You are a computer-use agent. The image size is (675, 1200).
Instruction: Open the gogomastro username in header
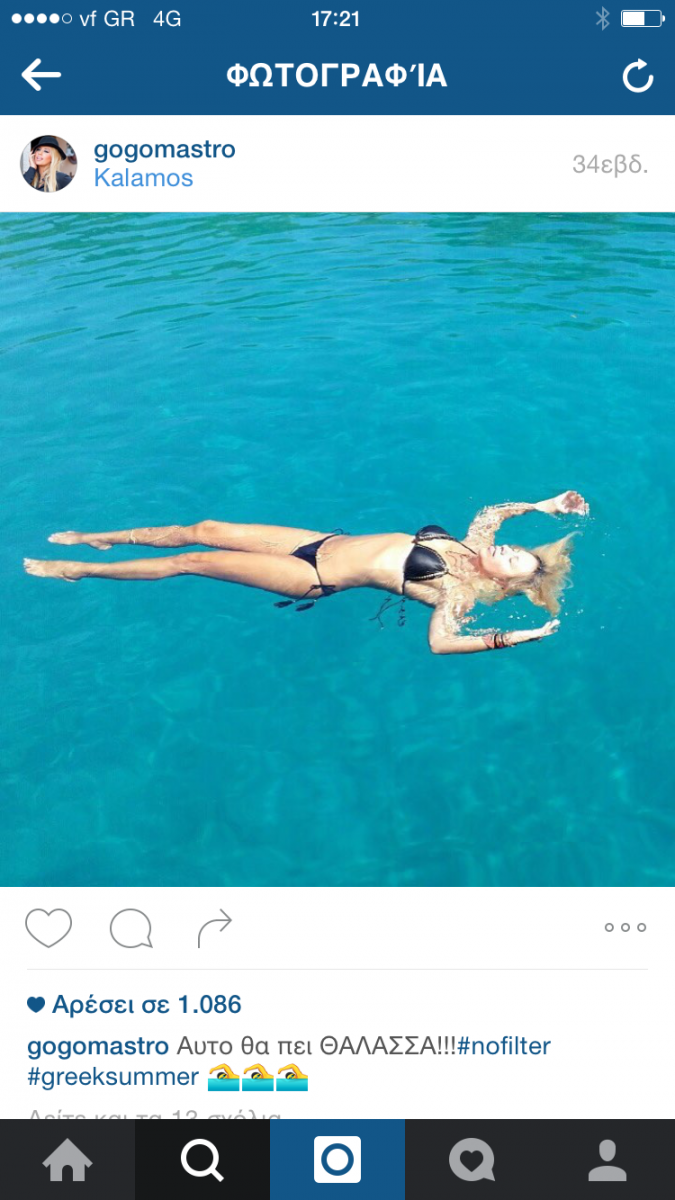(x=164, y=150)
